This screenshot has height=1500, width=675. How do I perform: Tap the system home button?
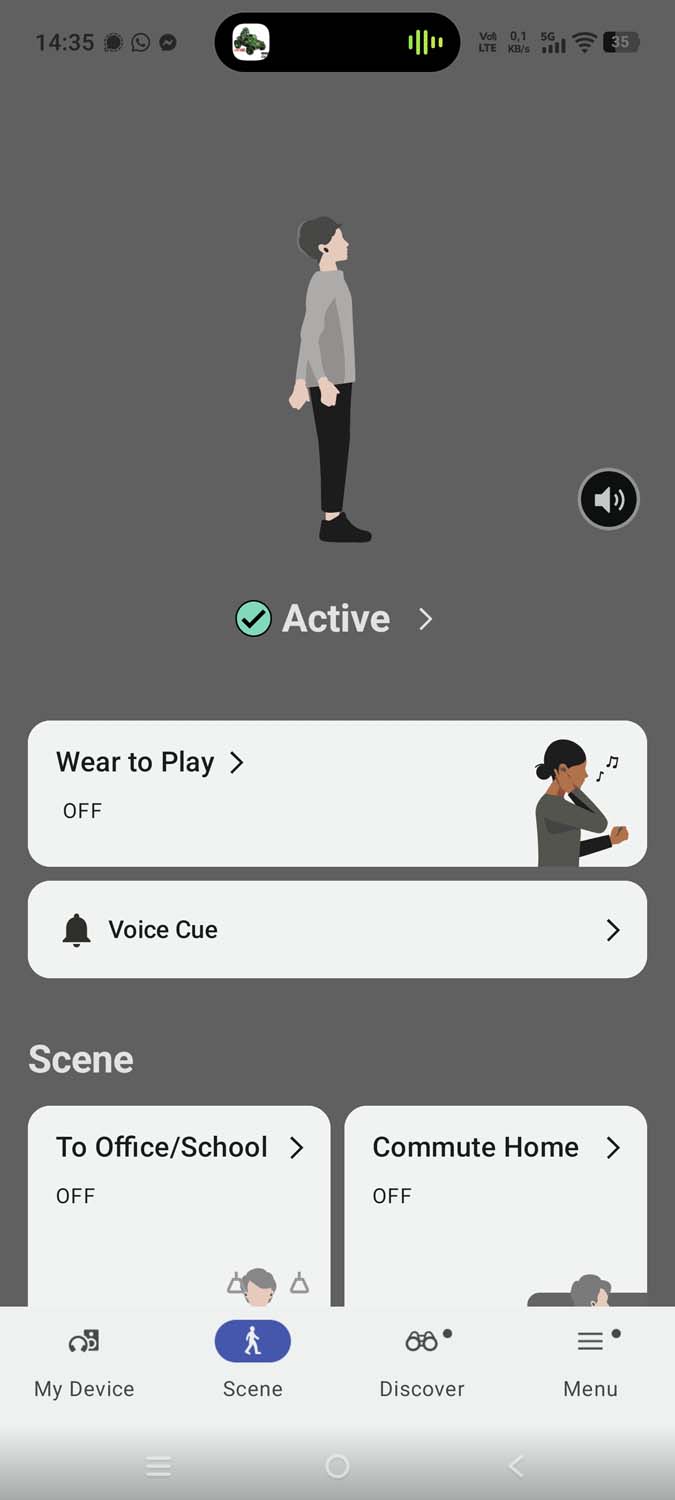click(x=337, y=1466)
